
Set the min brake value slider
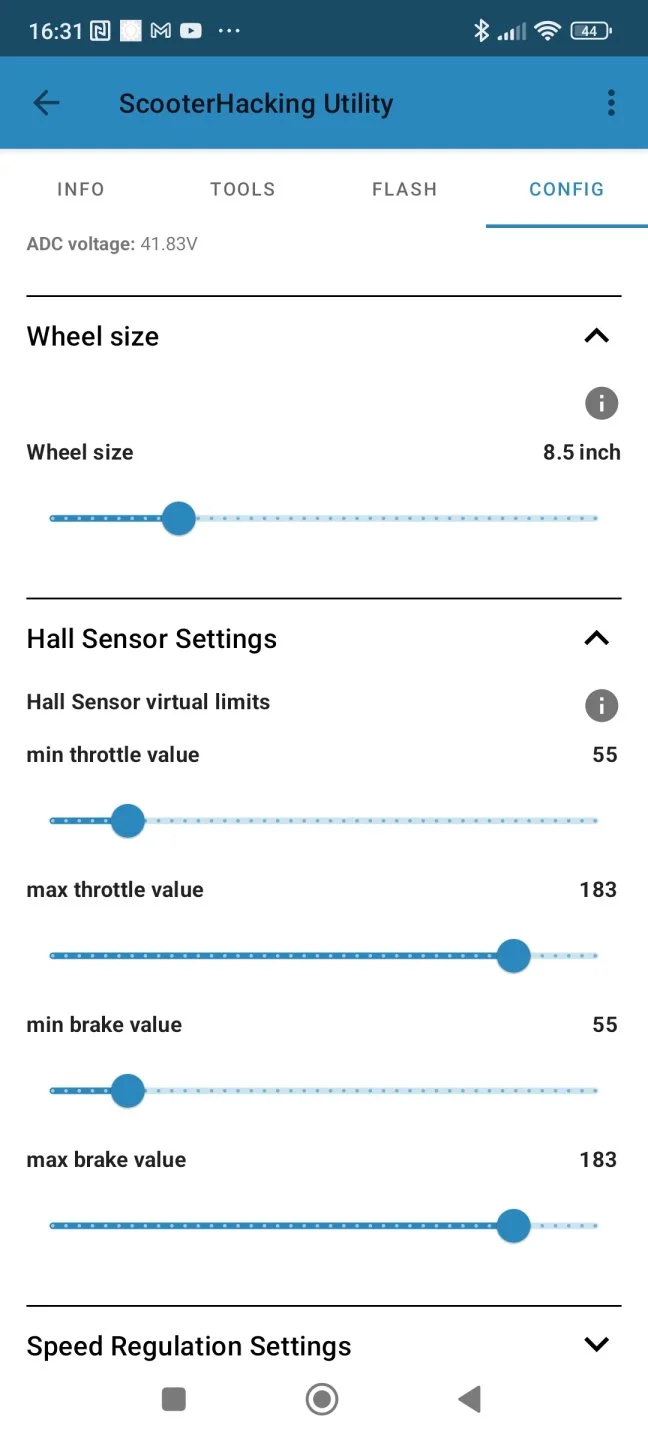click(x=128, y=1091)
